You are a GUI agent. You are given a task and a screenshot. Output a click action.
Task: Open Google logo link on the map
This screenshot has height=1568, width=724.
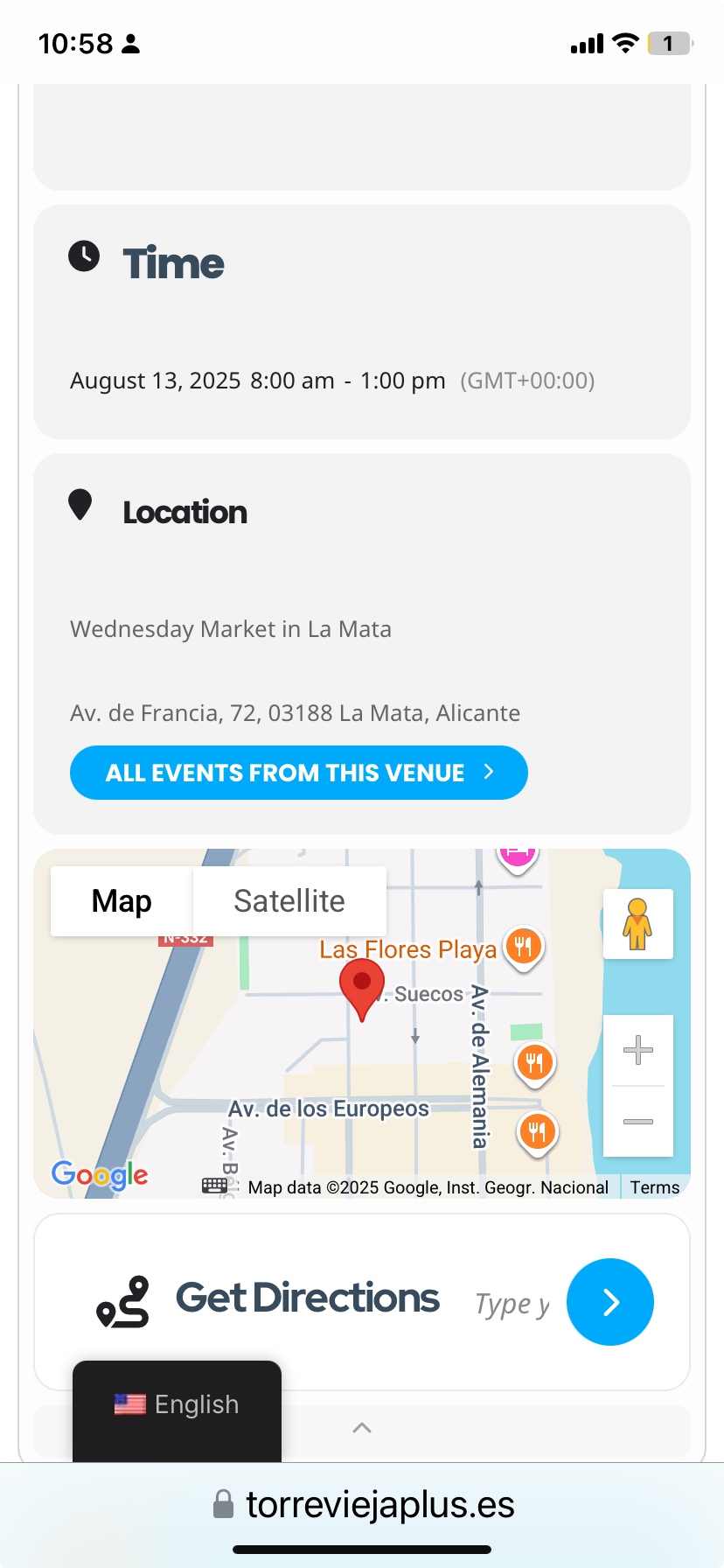100,1174
